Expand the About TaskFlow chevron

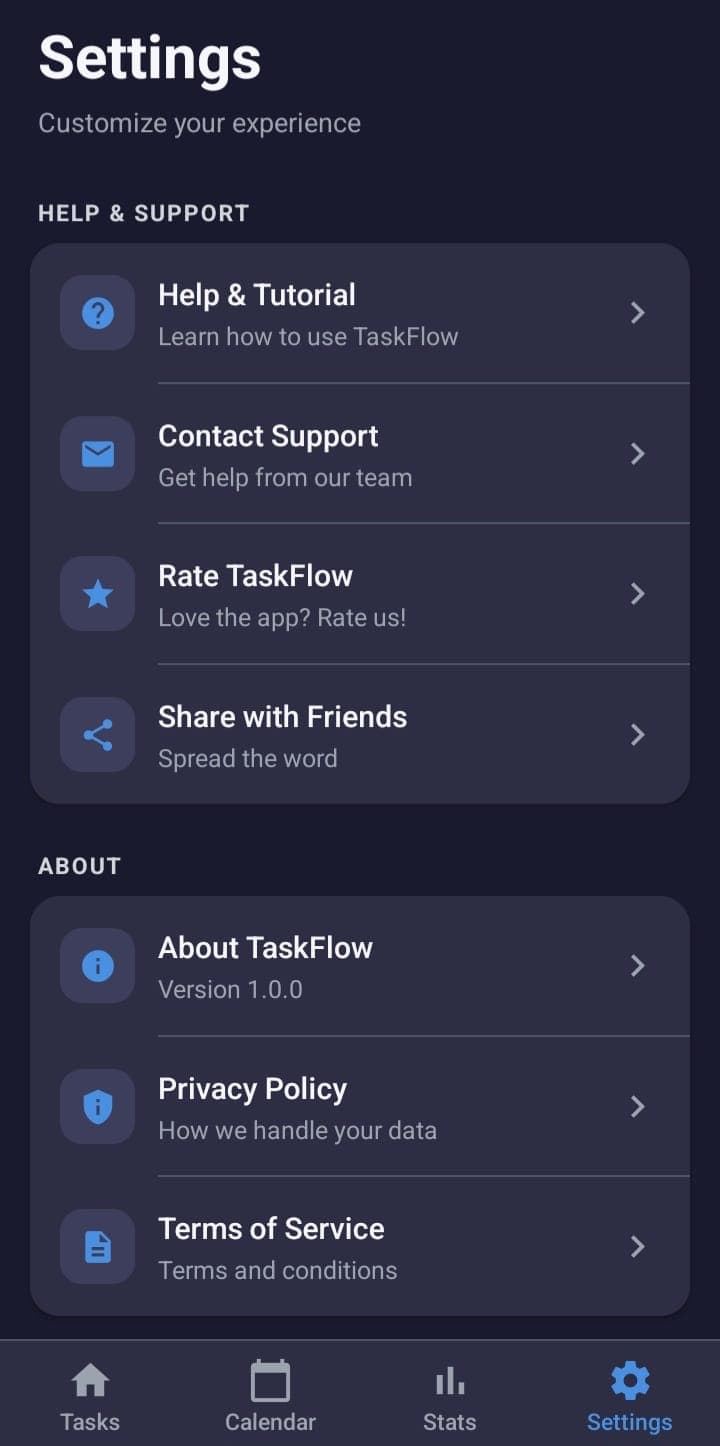coord(638,965)
